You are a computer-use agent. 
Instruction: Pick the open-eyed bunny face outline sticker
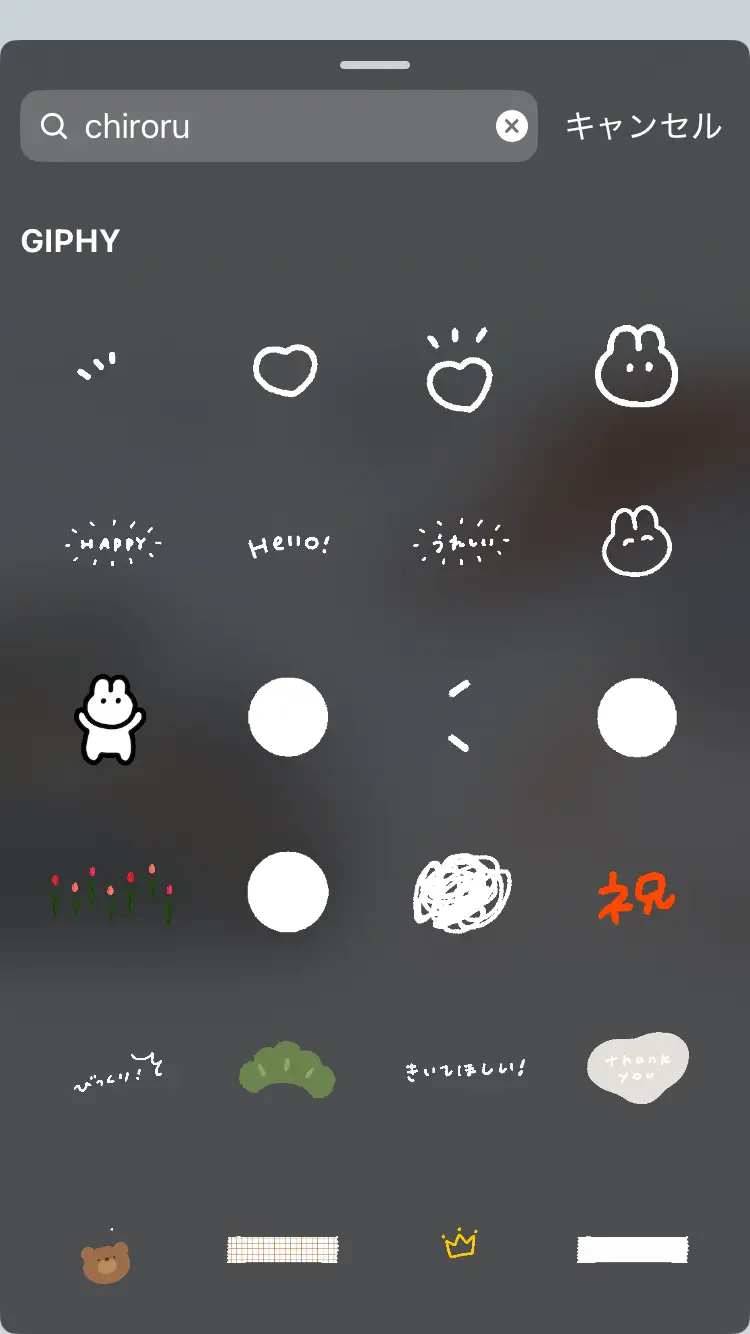click(636, 367)
